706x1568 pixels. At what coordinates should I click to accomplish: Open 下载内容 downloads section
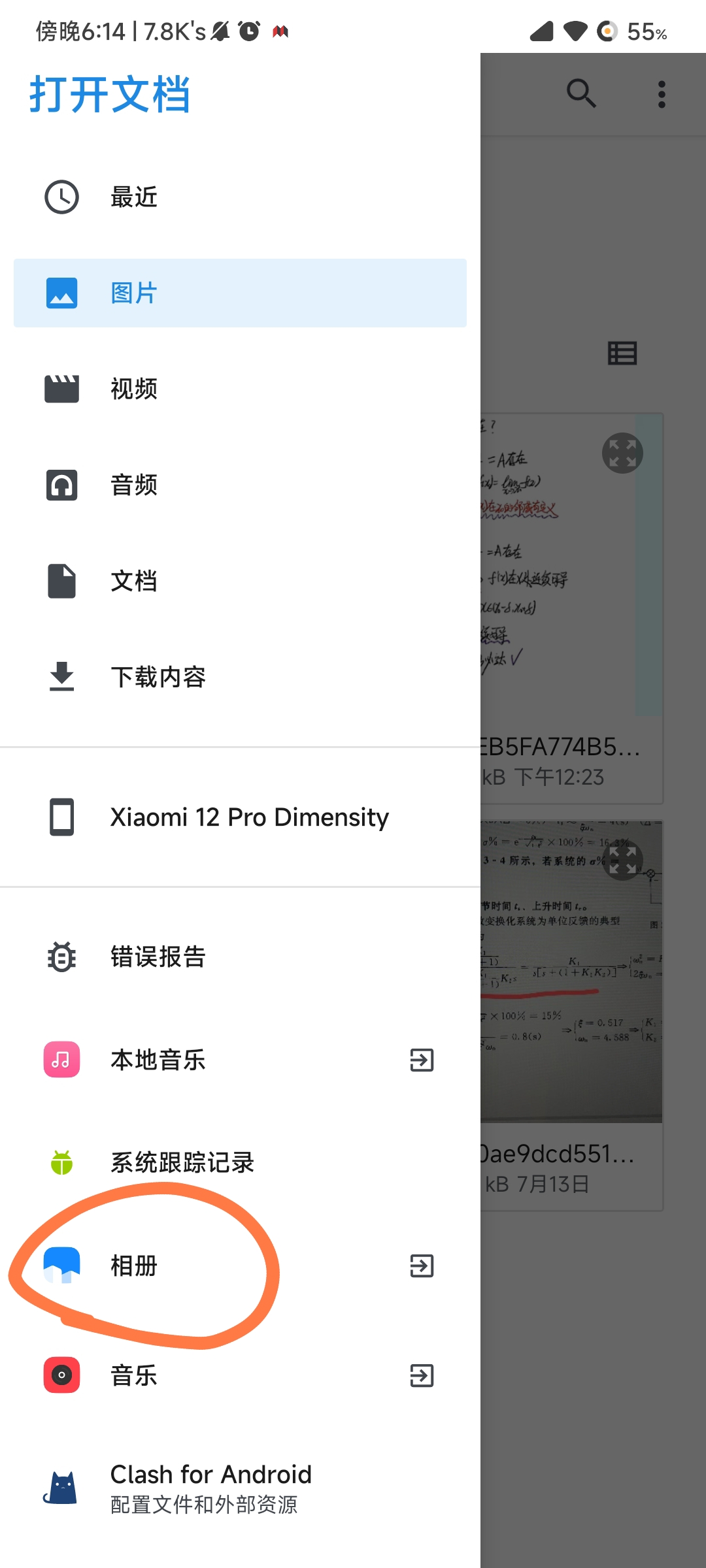coord(158,677)
